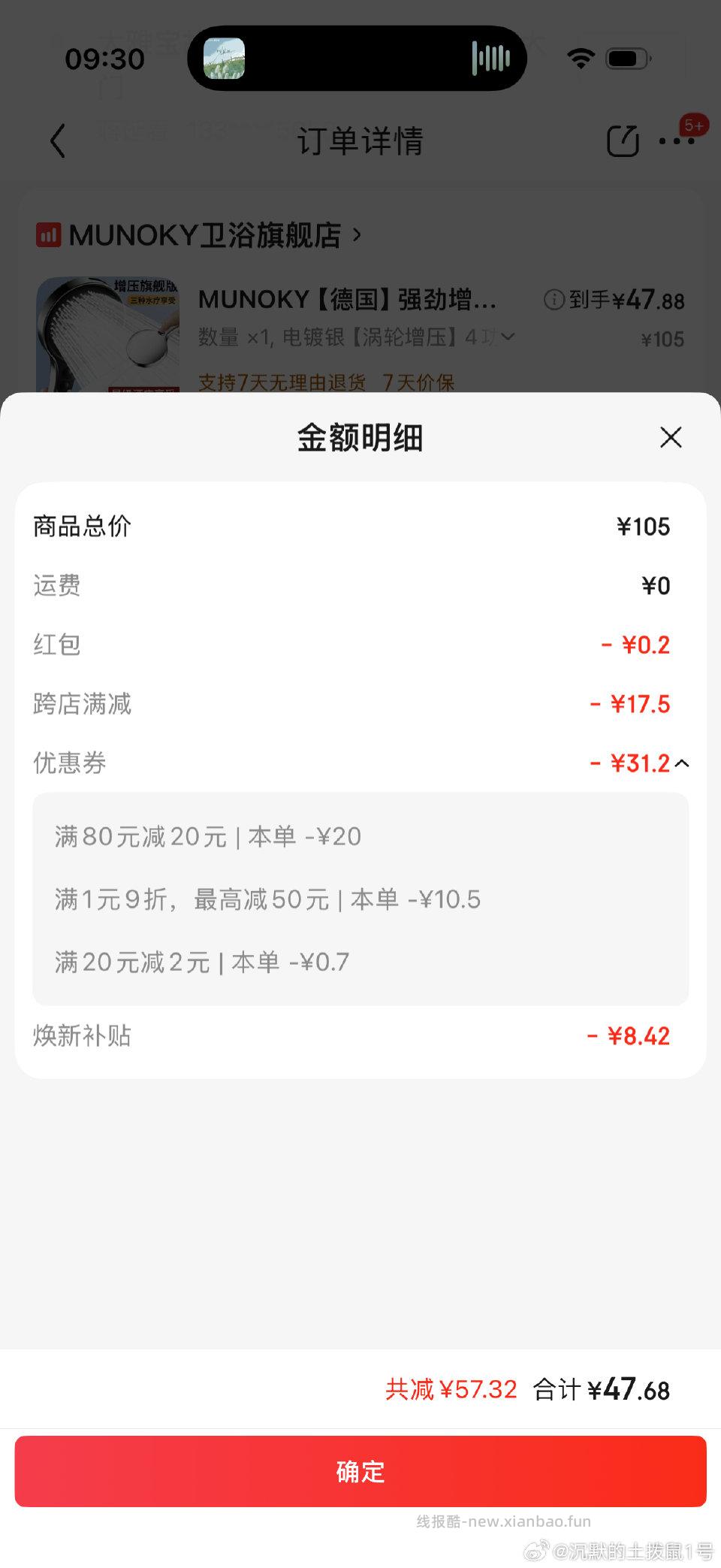The width and height of the screenshot is (721, 1568).
Task: Open the more options icon showing 5+ badge
Action: 674,141
